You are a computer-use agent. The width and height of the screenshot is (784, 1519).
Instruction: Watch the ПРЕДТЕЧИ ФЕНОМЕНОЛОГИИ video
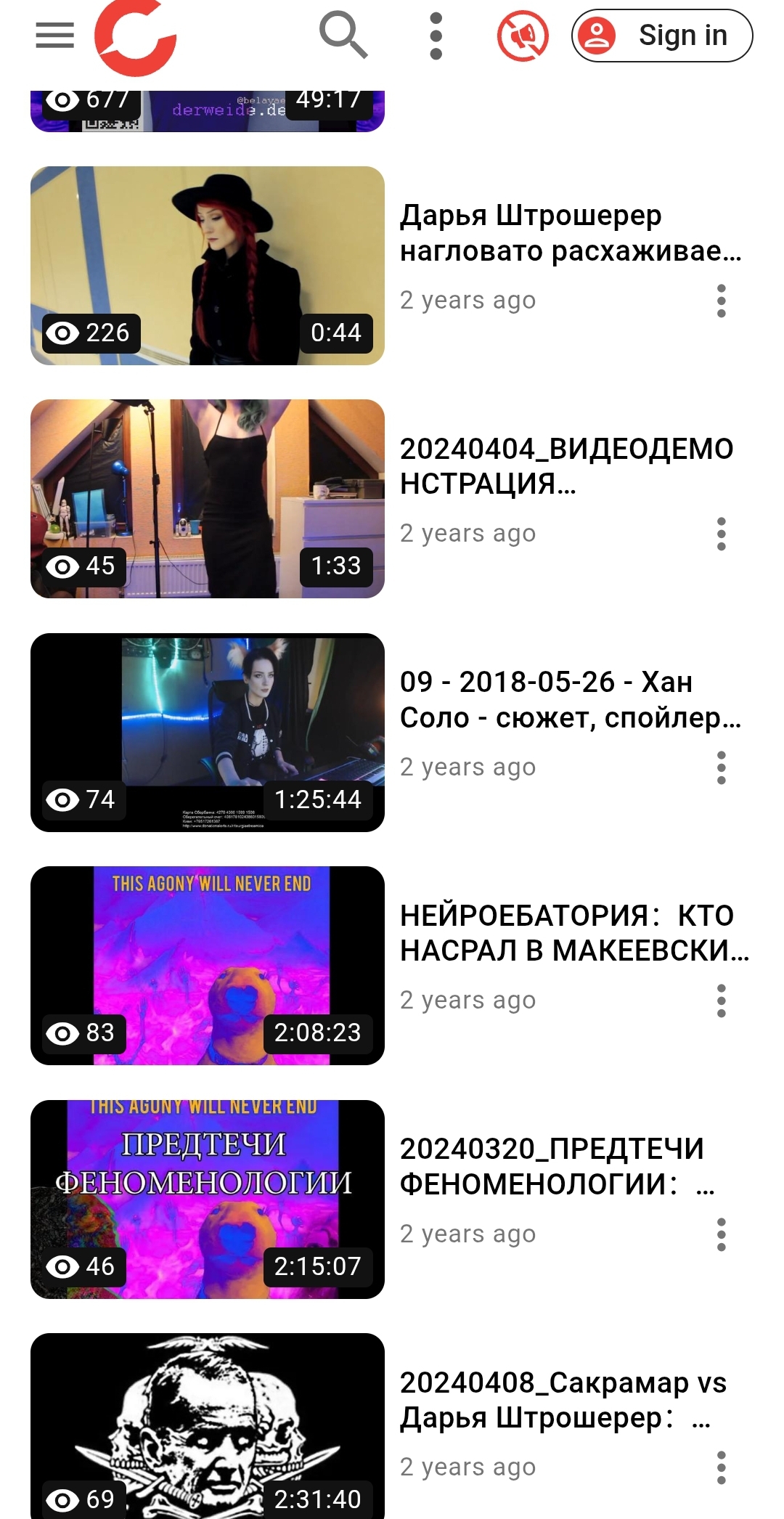(207, 1200)
